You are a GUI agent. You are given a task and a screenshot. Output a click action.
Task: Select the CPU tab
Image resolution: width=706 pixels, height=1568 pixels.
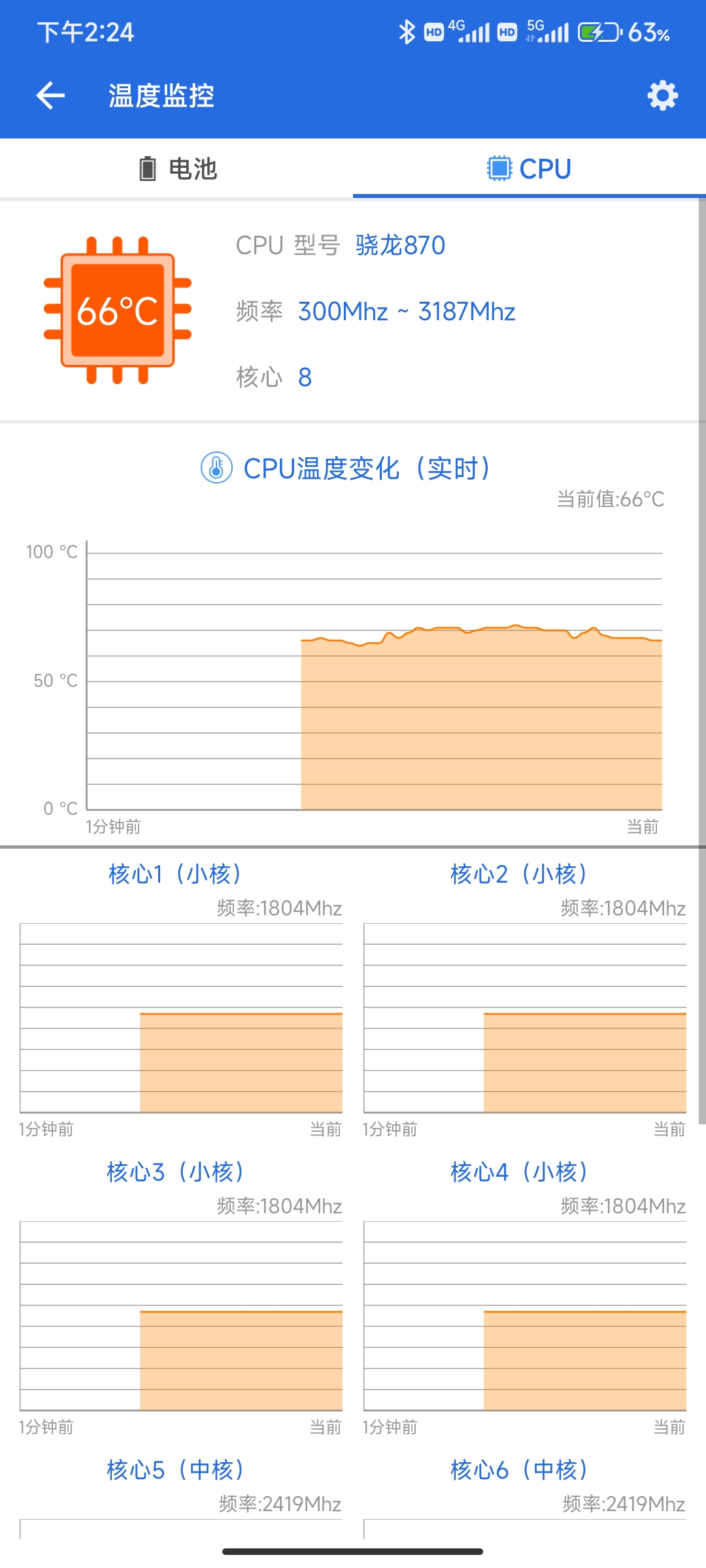(x=529, y=169)
